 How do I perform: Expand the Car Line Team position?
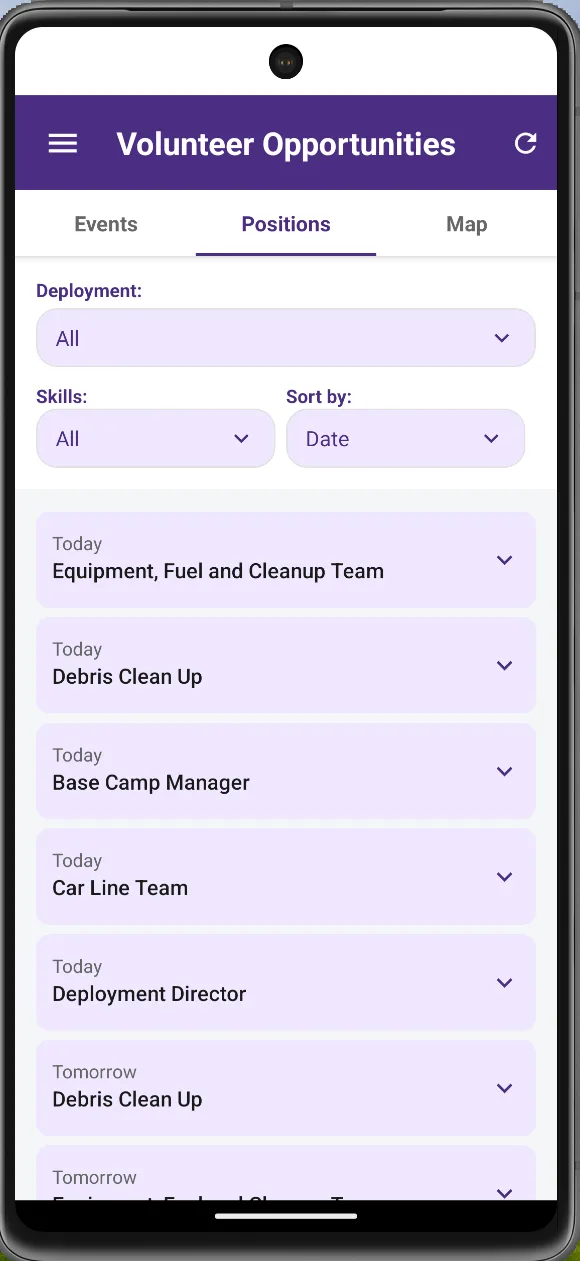pyautogui.click(x=286, y=876)
